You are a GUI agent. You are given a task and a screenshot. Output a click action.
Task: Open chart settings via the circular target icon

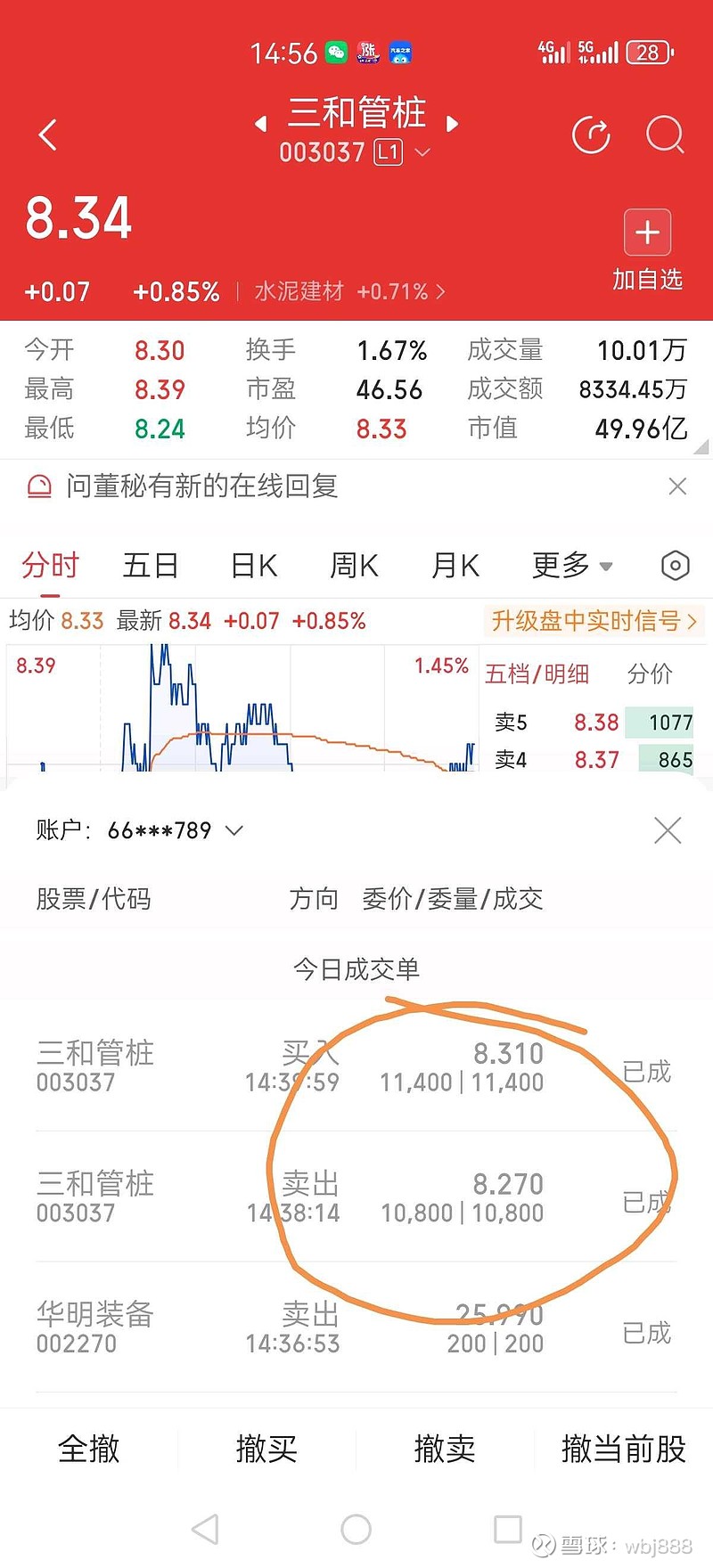[x=675, y=566]
